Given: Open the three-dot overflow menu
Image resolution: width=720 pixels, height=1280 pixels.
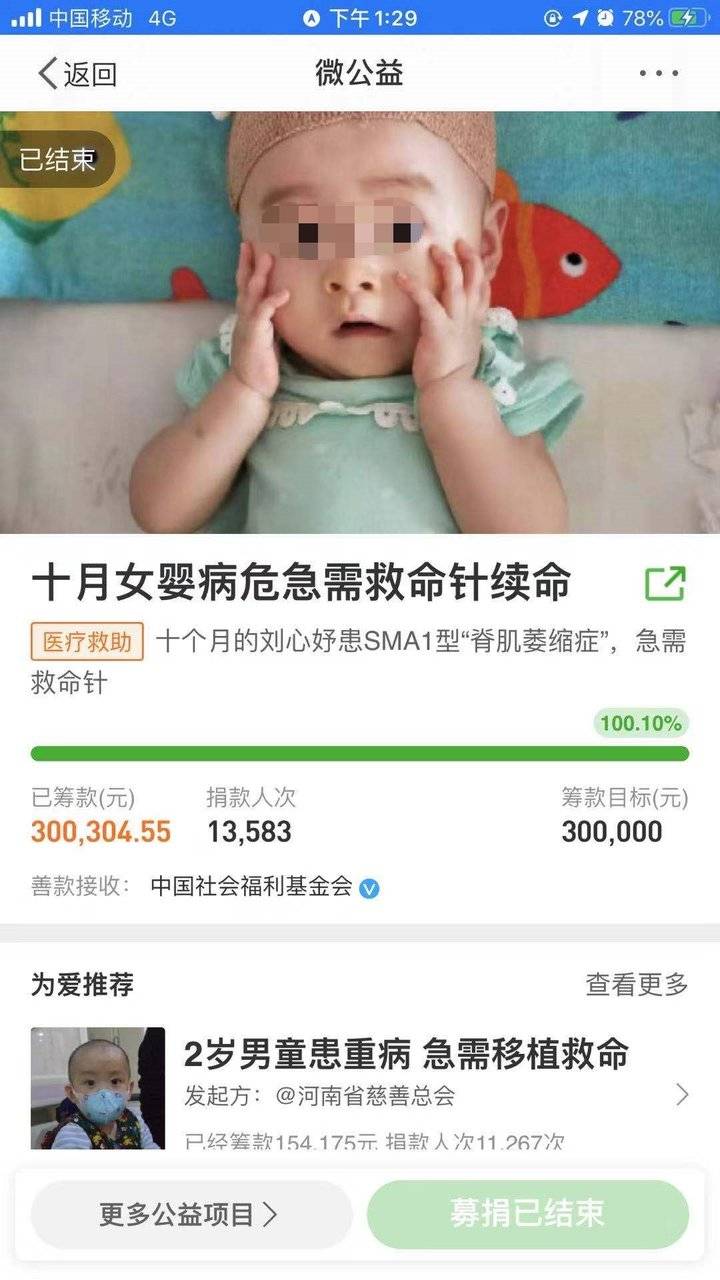Looking at the screenshot, I should click(x=658, y=74).
